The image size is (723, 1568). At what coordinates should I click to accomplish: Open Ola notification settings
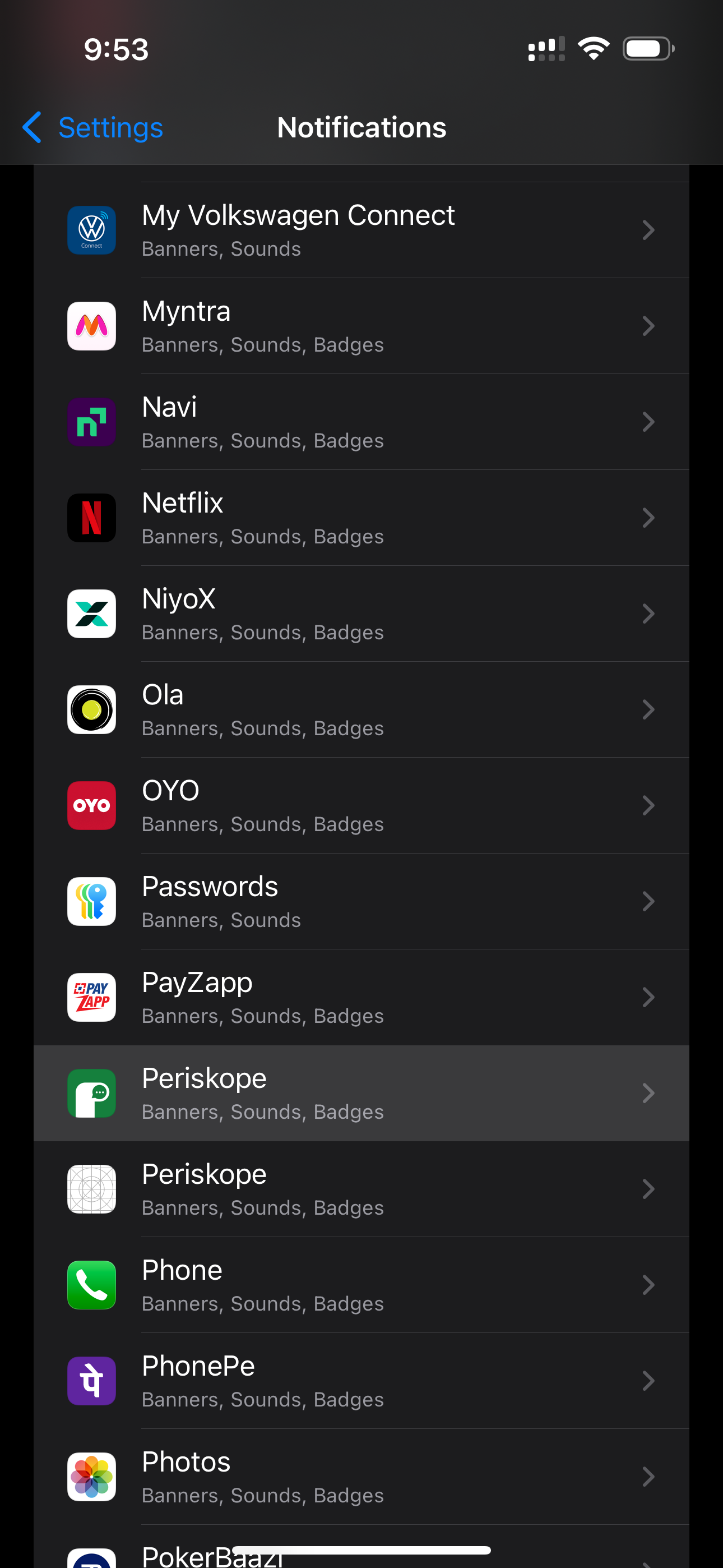[361, 710]
